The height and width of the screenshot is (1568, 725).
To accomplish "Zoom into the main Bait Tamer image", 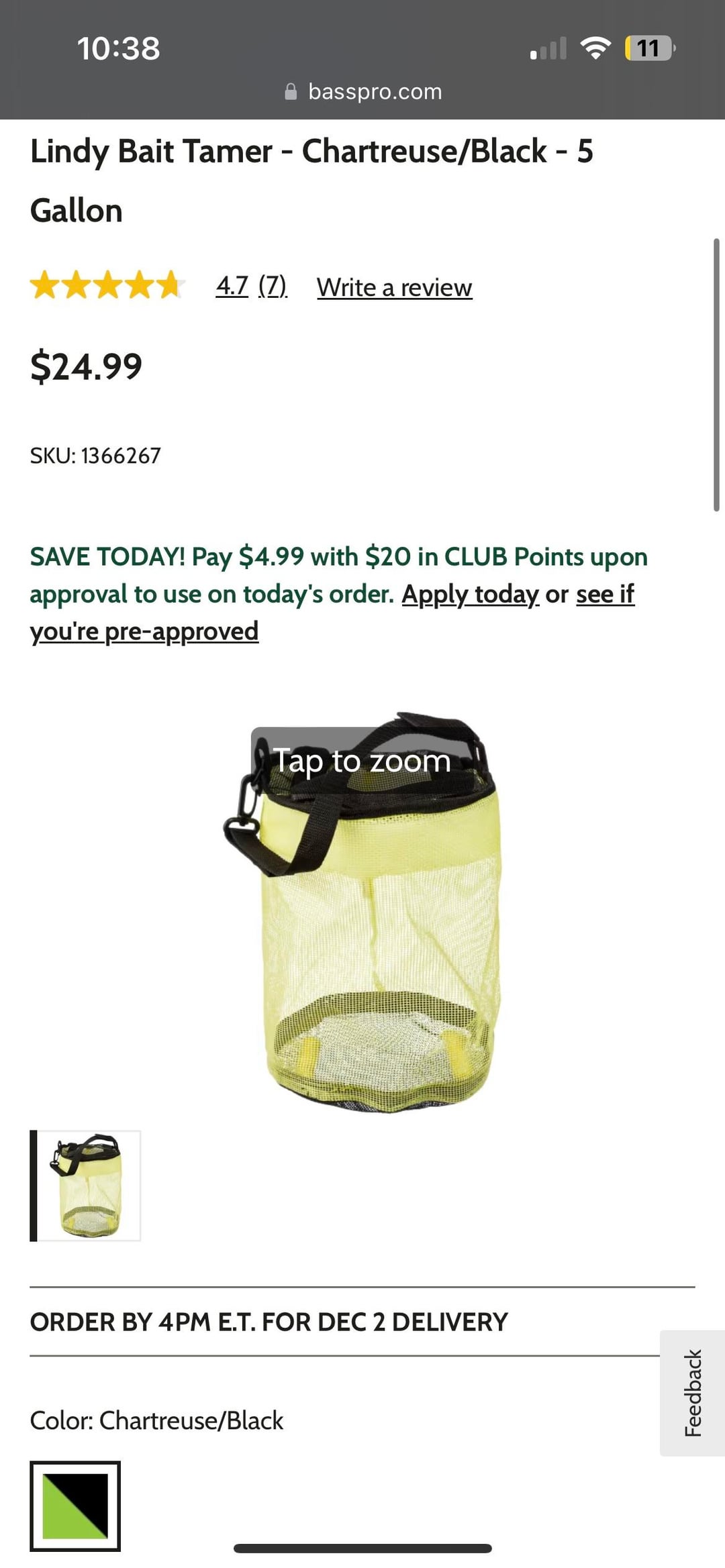I will (x=362, y=912).
